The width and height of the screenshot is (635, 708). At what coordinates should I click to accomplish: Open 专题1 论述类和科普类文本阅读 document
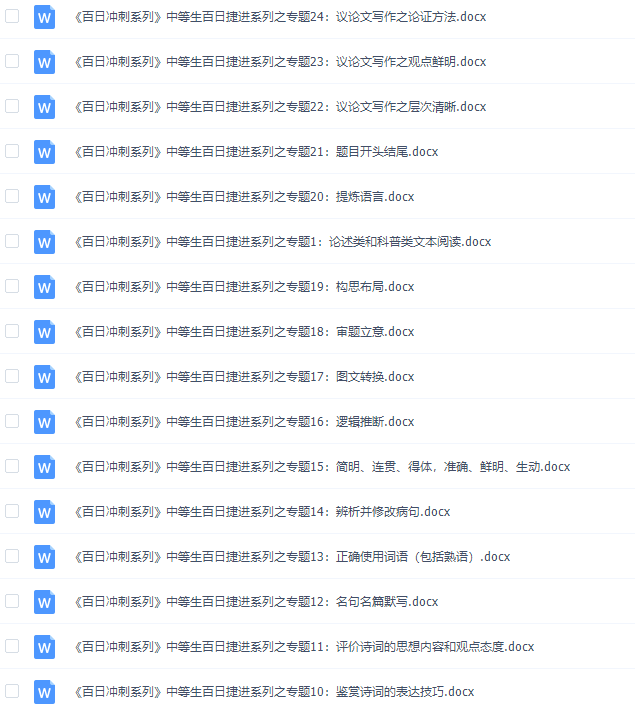[282, 242]
